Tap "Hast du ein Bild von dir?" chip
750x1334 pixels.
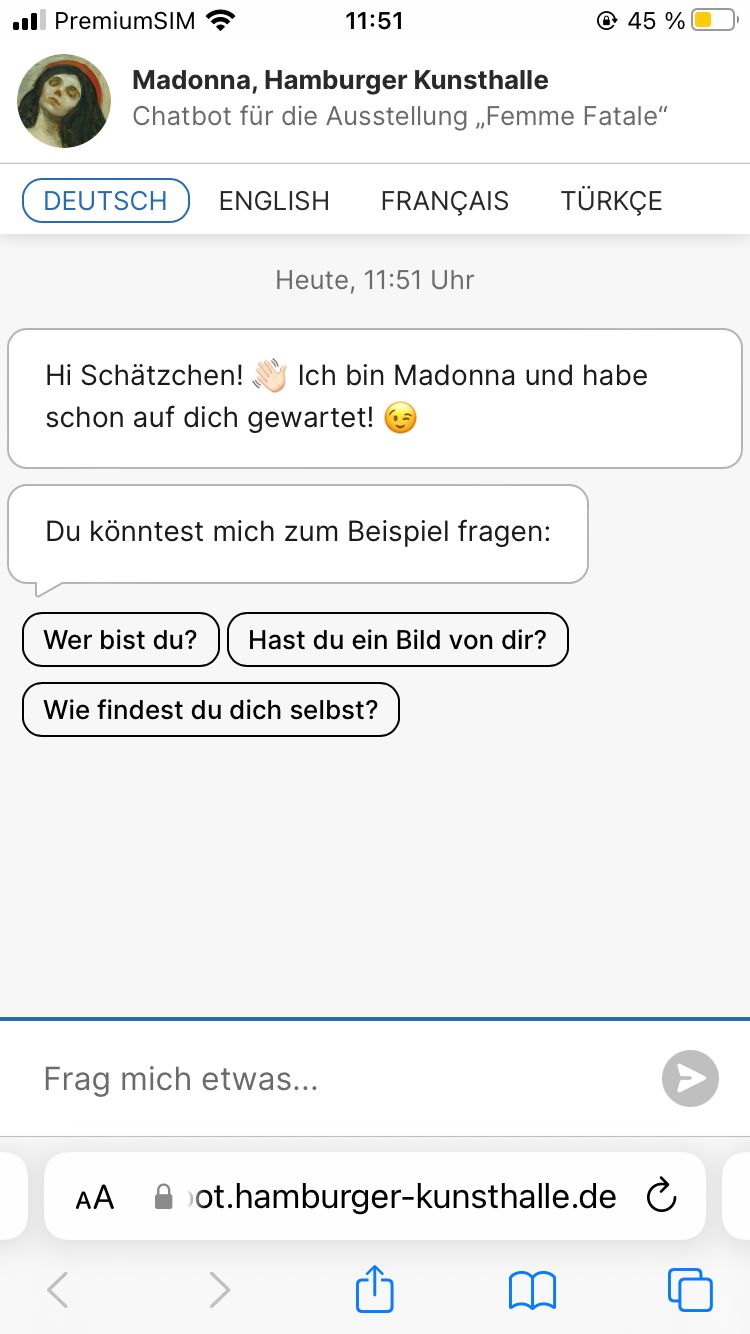click(x=397, y=640)
